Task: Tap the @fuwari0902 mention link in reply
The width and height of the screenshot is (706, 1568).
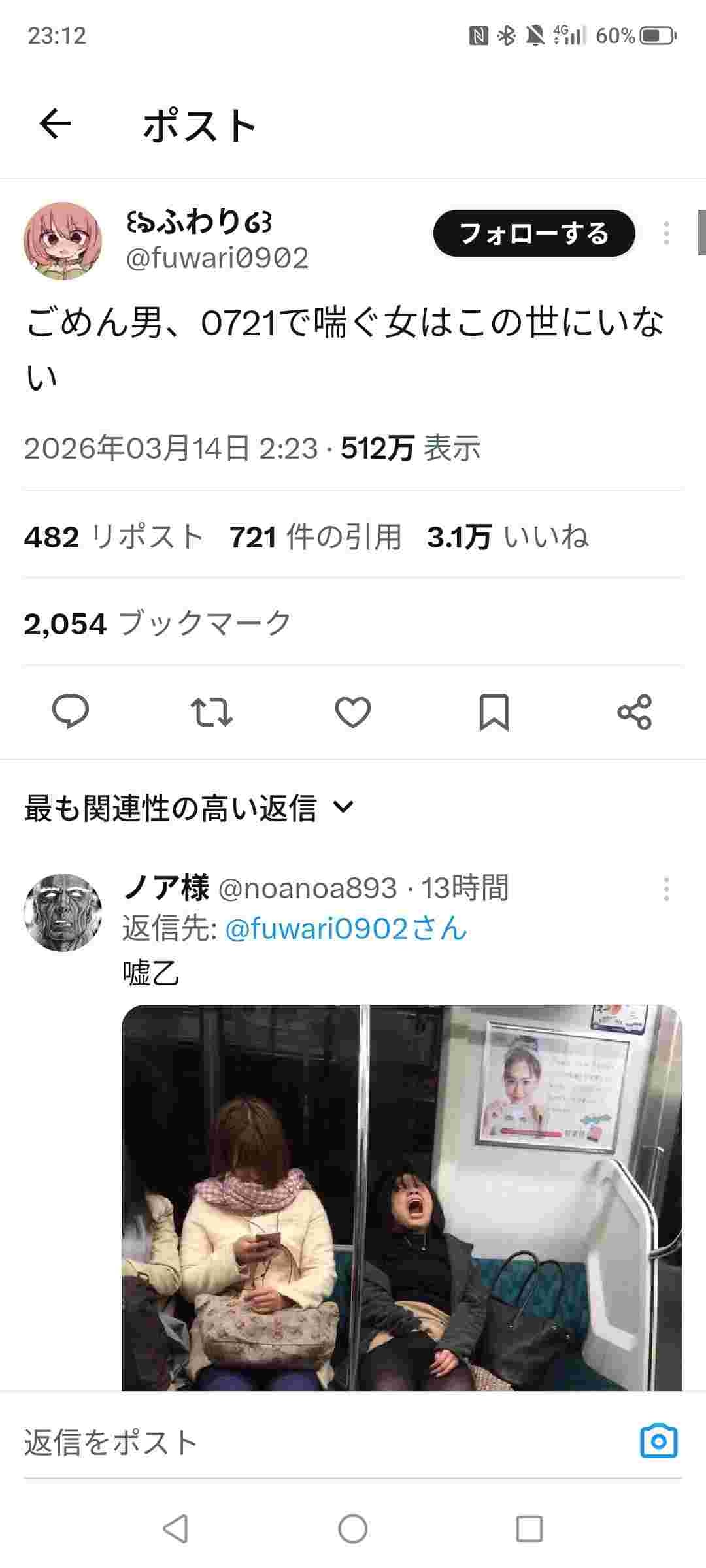Action: (x=346, y=928)
